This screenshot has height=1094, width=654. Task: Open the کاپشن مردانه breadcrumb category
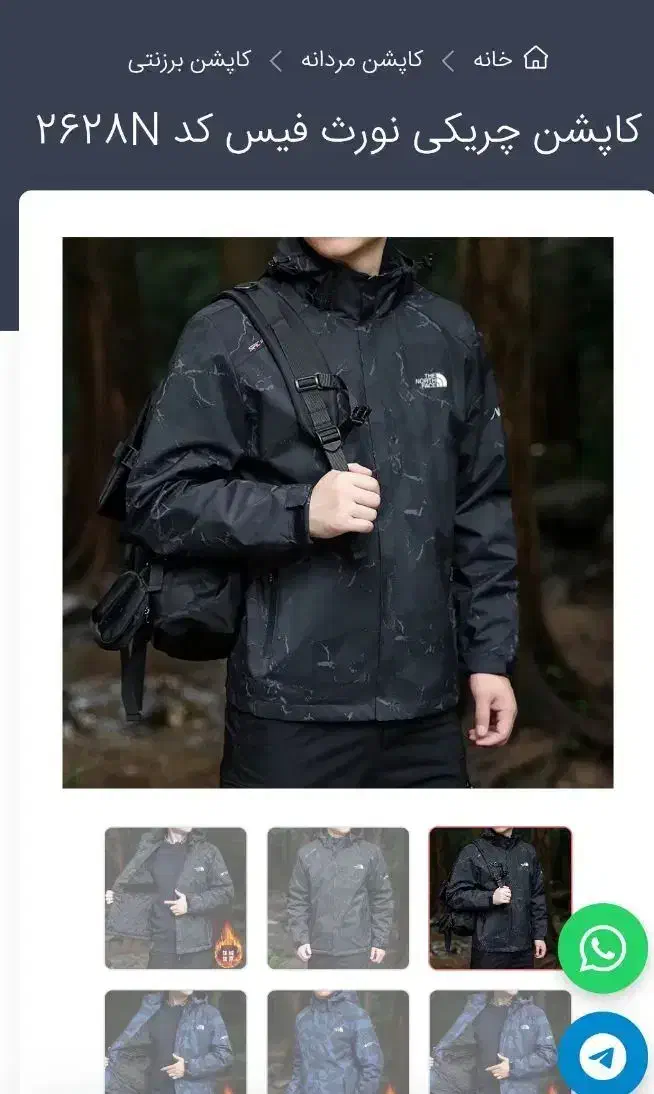(362, 60)
